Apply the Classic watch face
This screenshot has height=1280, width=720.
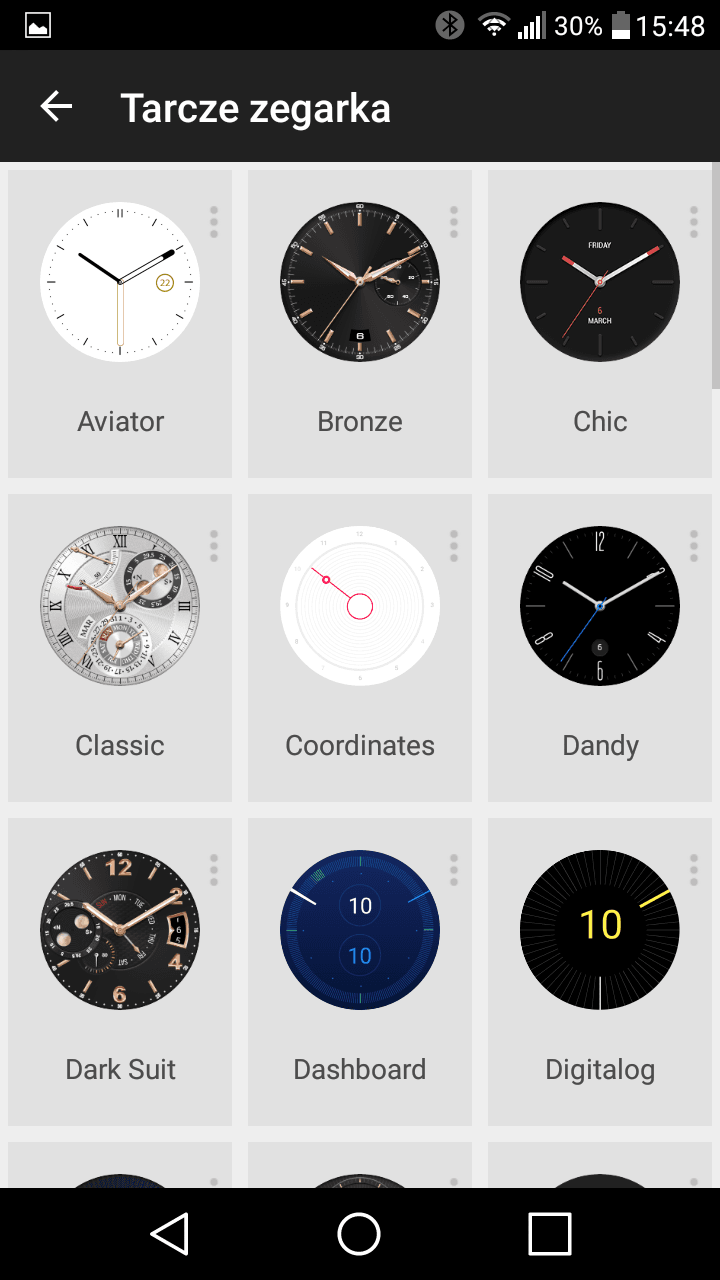coord(120,648)
